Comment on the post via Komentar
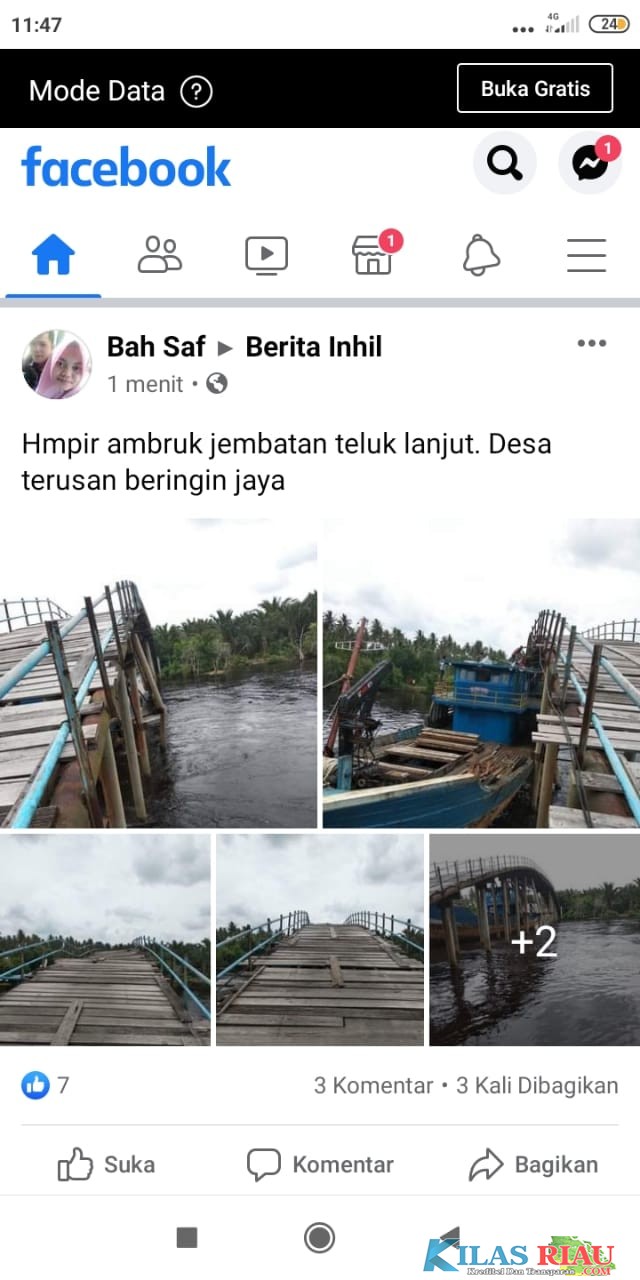Viewport: 640px width, 1280px height. click(x=320, y=1164)
